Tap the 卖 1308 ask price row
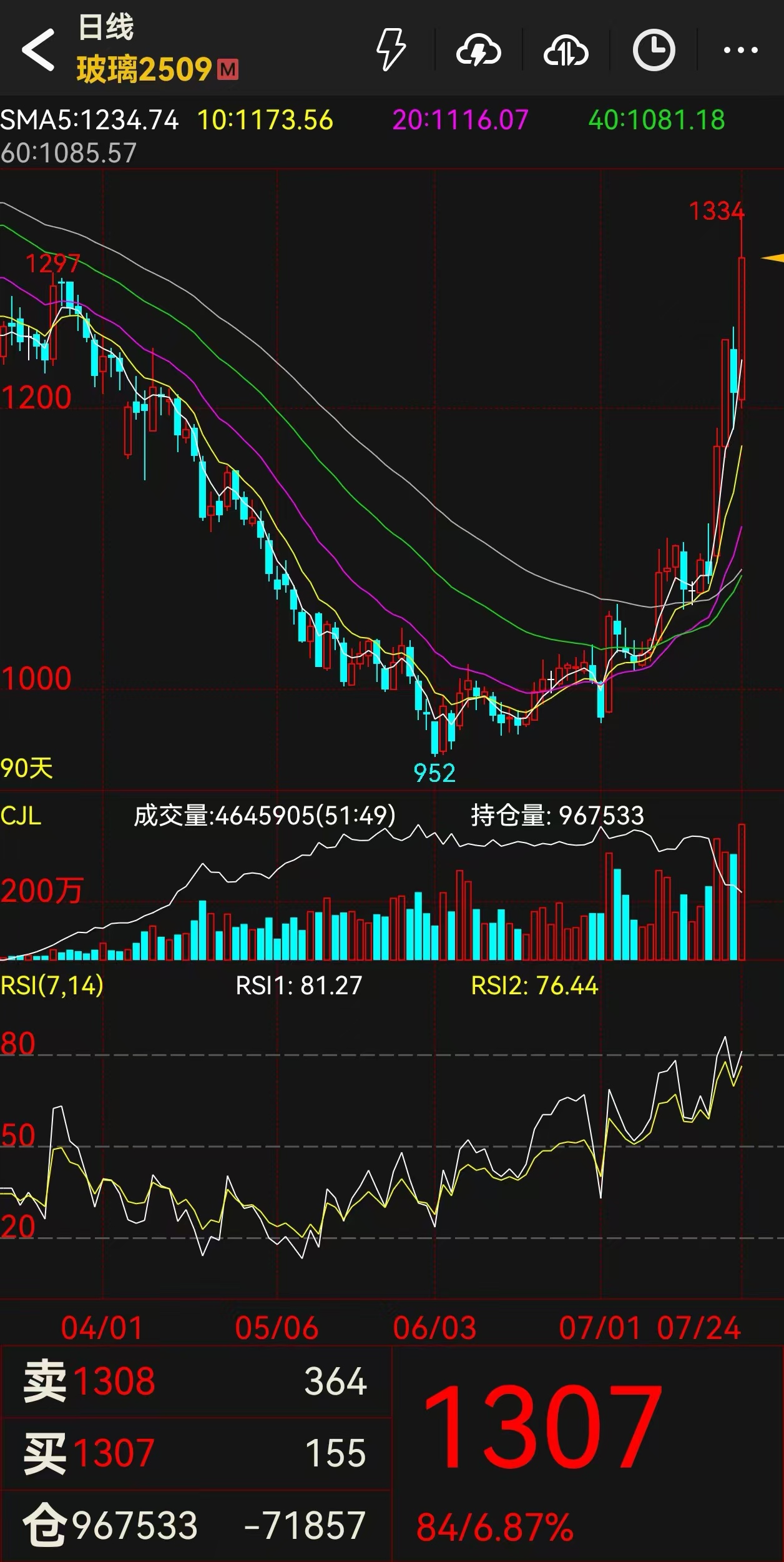The height and width of the screenshot is (1562, 784). (x=195, y=1381)
